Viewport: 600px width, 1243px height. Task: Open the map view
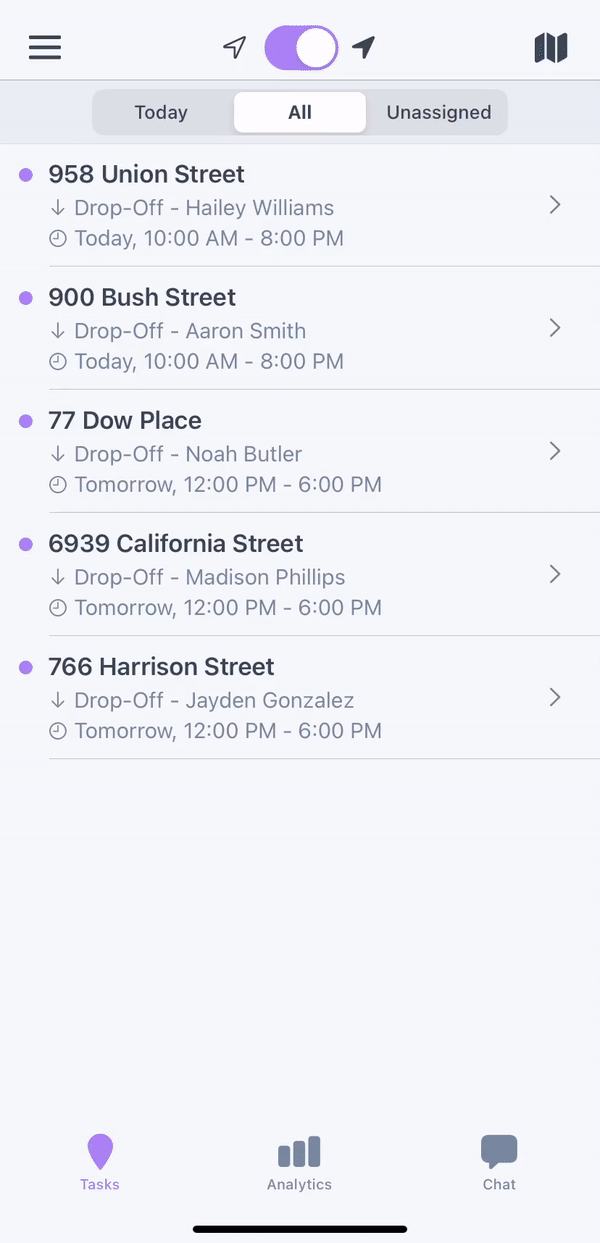[551, 47]
